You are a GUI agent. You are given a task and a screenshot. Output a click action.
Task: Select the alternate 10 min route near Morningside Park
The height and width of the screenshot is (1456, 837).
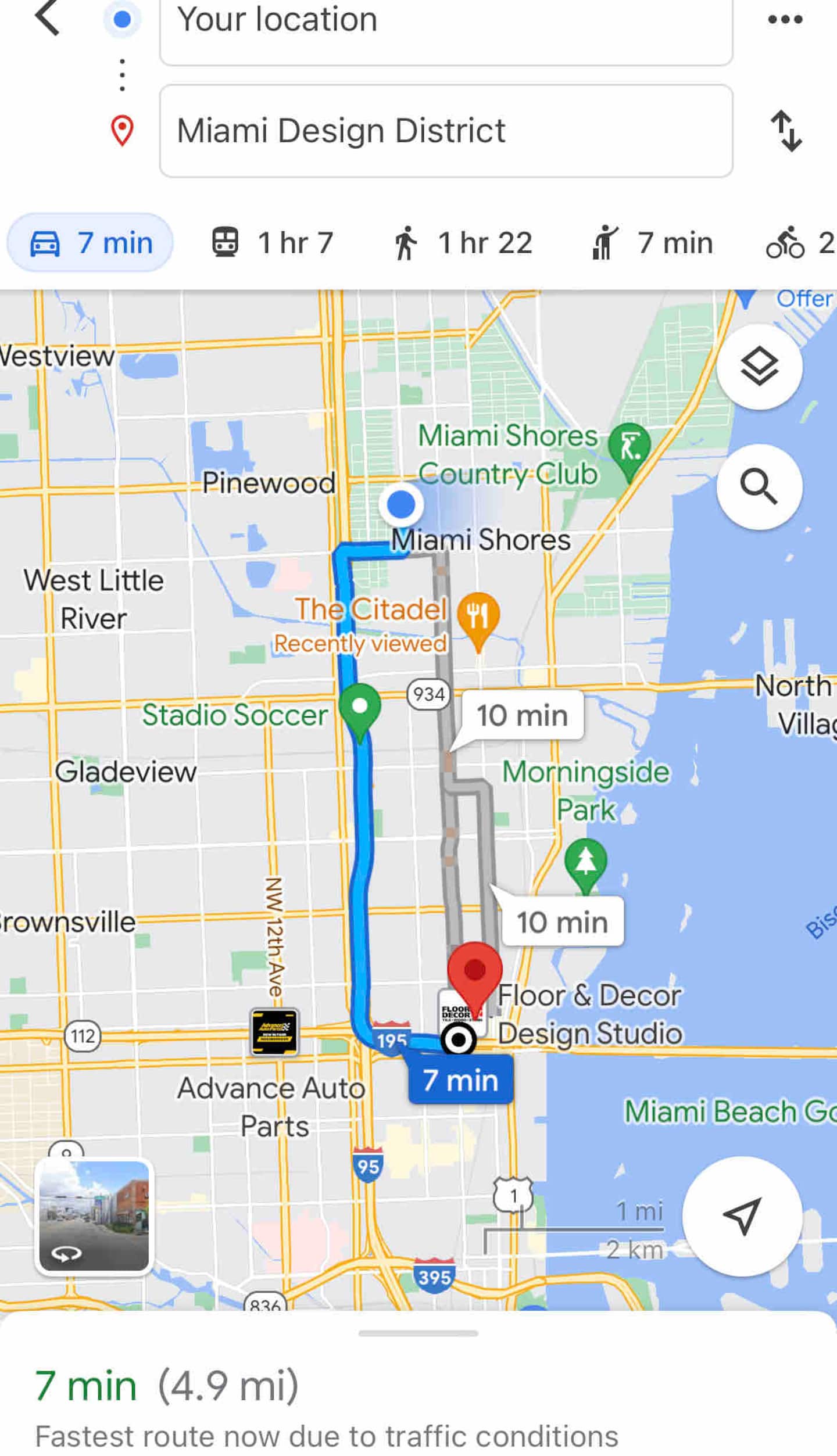click(x=562, y=922)
